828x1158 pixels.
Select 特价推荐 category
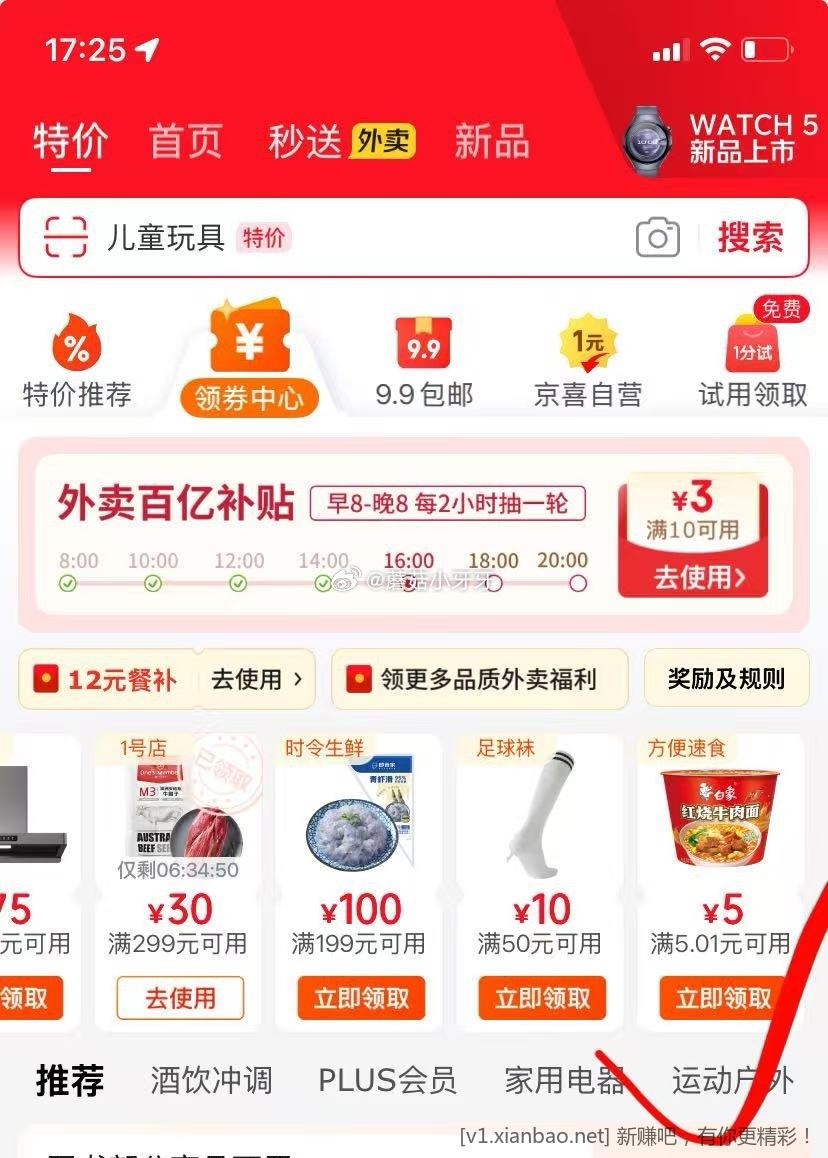[77, 362]
